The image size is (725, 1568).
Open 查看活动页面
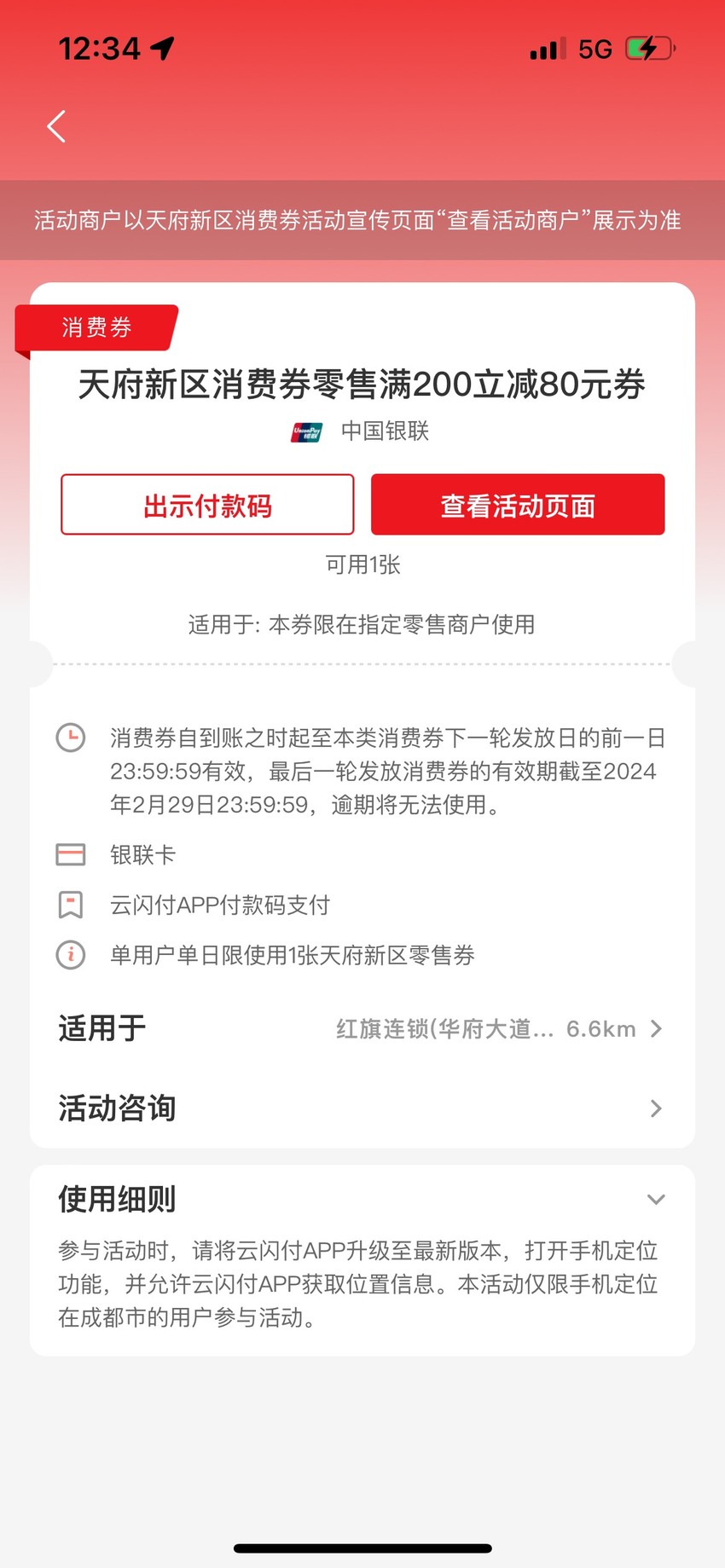(518, 505)
